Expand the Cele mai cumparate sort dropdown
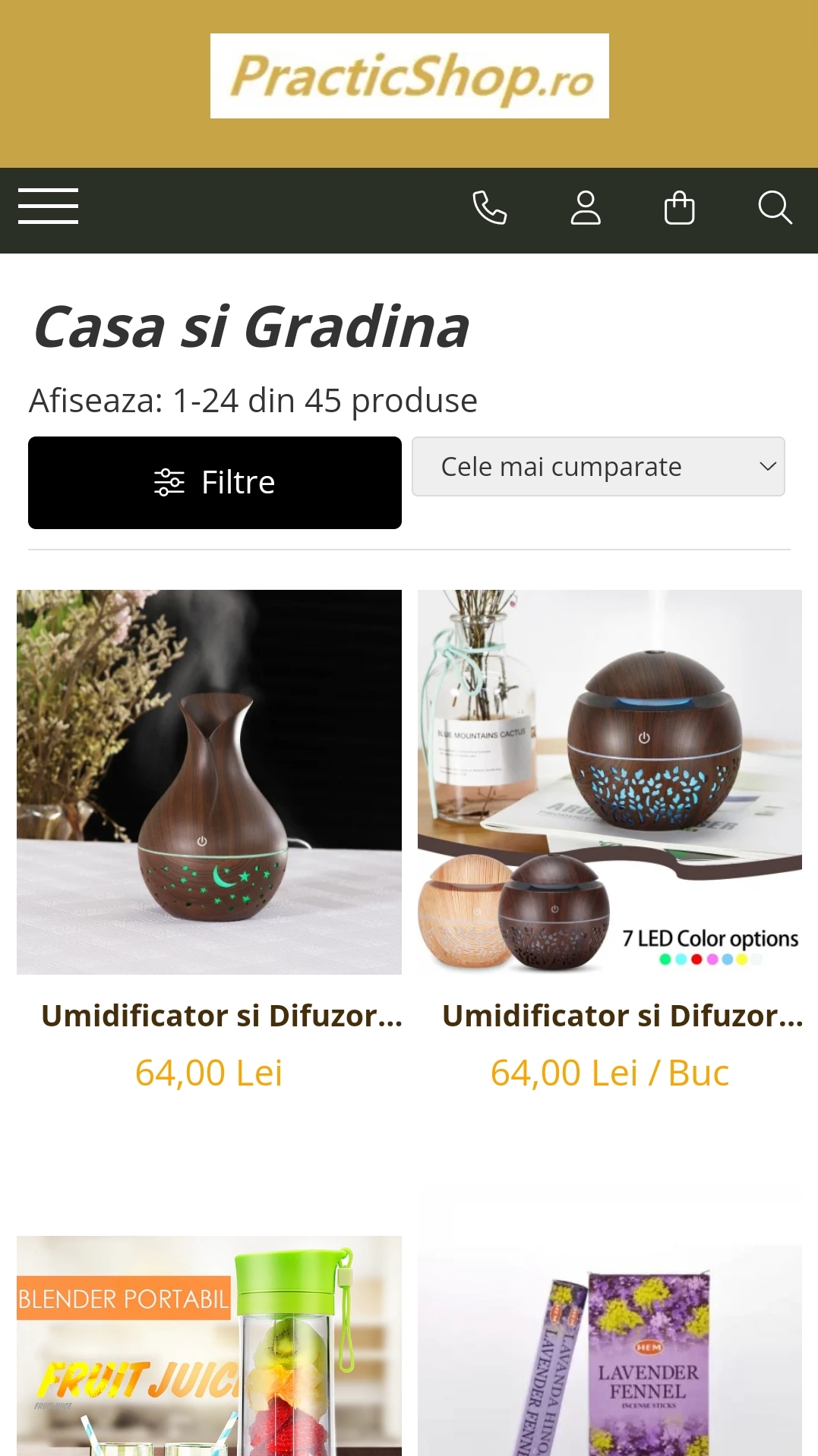 click(598, 467)
